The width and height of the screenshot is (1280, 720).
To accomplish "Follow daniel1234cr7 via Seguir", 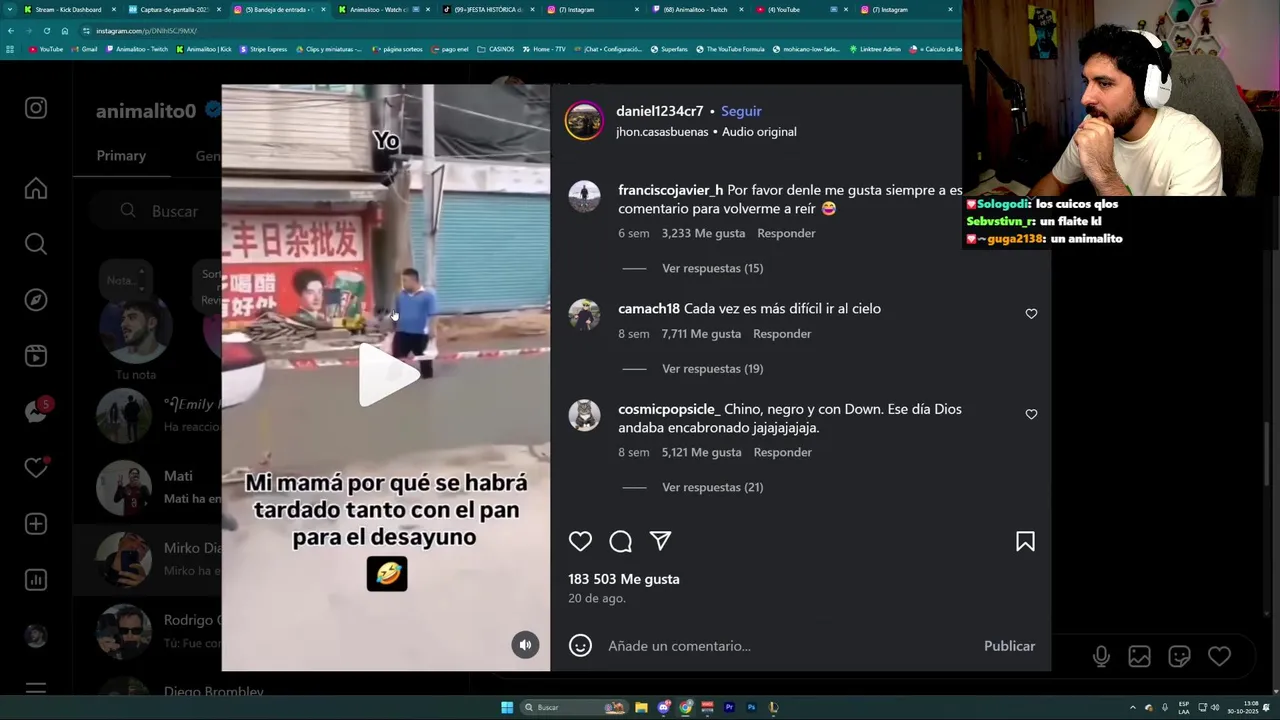I will coord(741,111).
